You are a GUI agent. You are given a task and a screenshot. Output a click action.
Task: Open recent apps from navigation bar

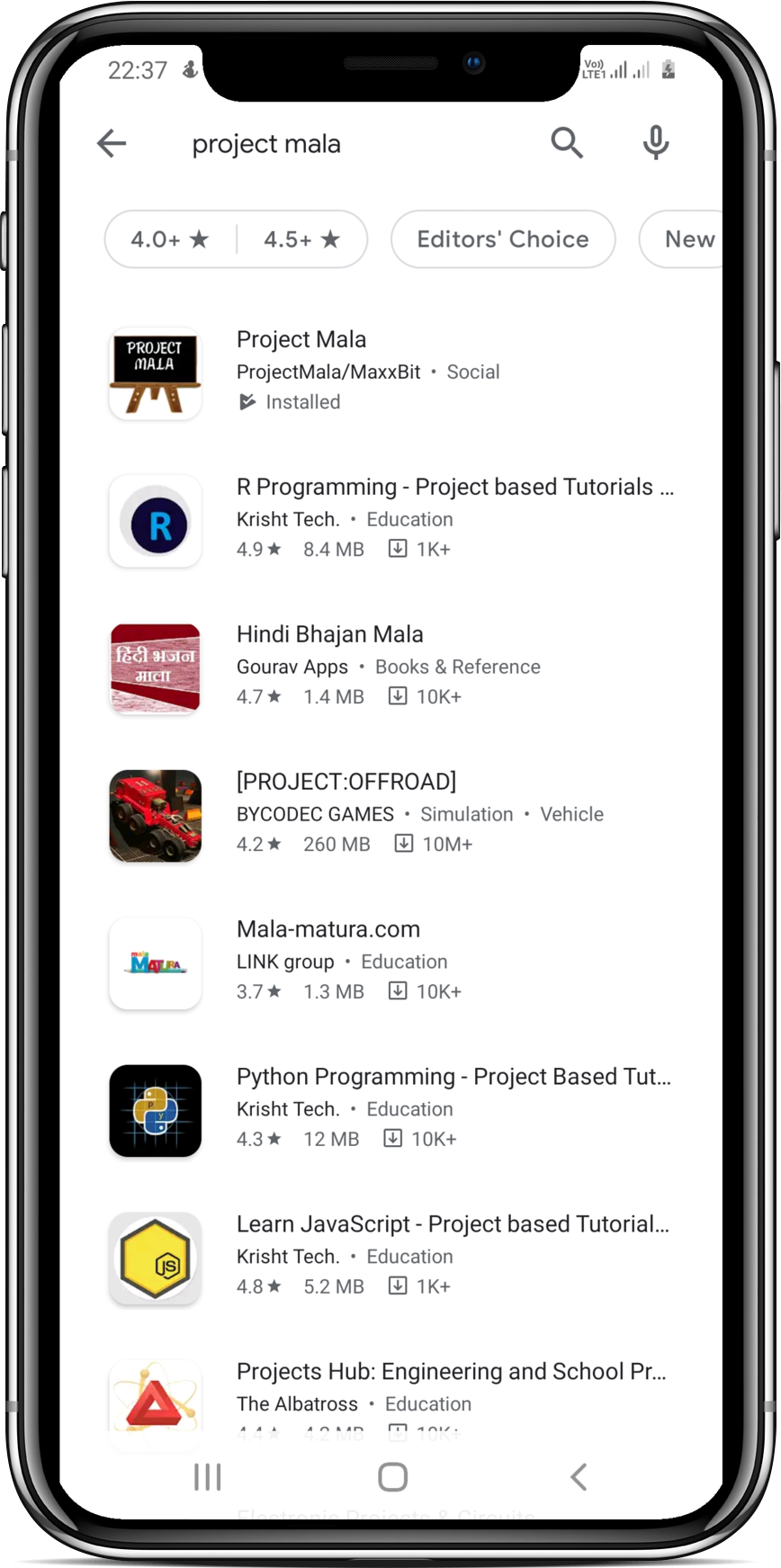[208, 1476]
